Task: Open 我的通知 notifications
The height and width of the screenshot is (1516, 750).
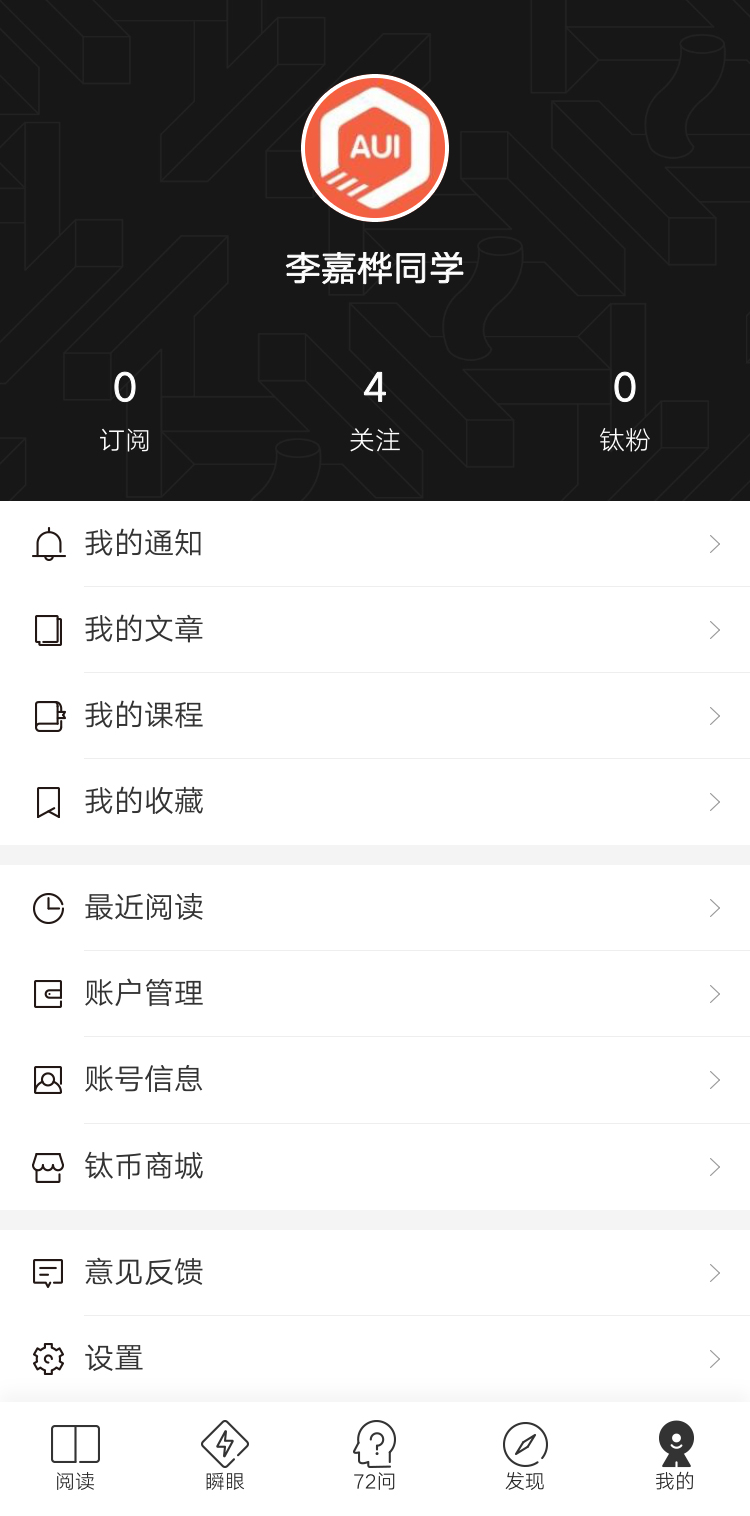Action: 375,544
